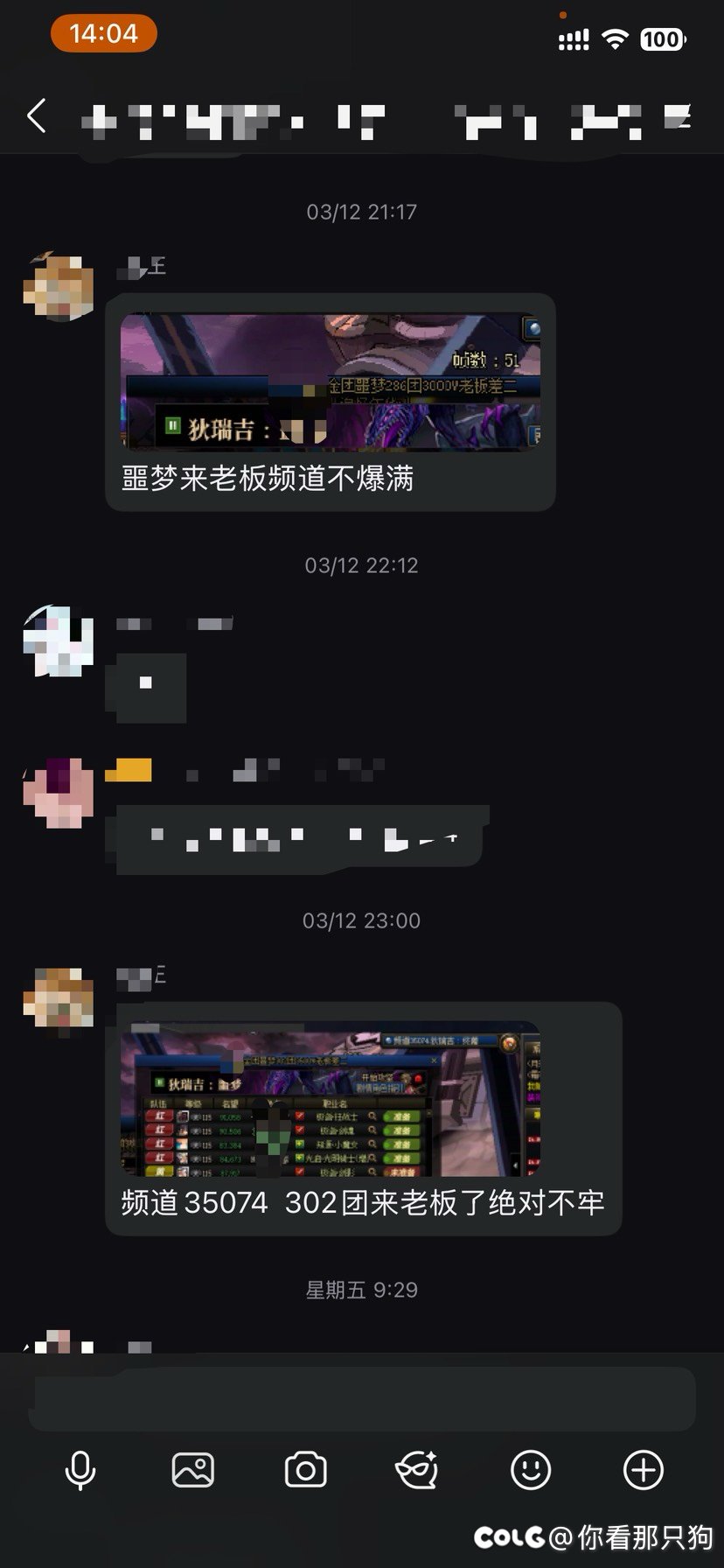This screenshot has width=724, height=1568.
Task: Open the emoji smiley panel
Action: coord(531,1470)
